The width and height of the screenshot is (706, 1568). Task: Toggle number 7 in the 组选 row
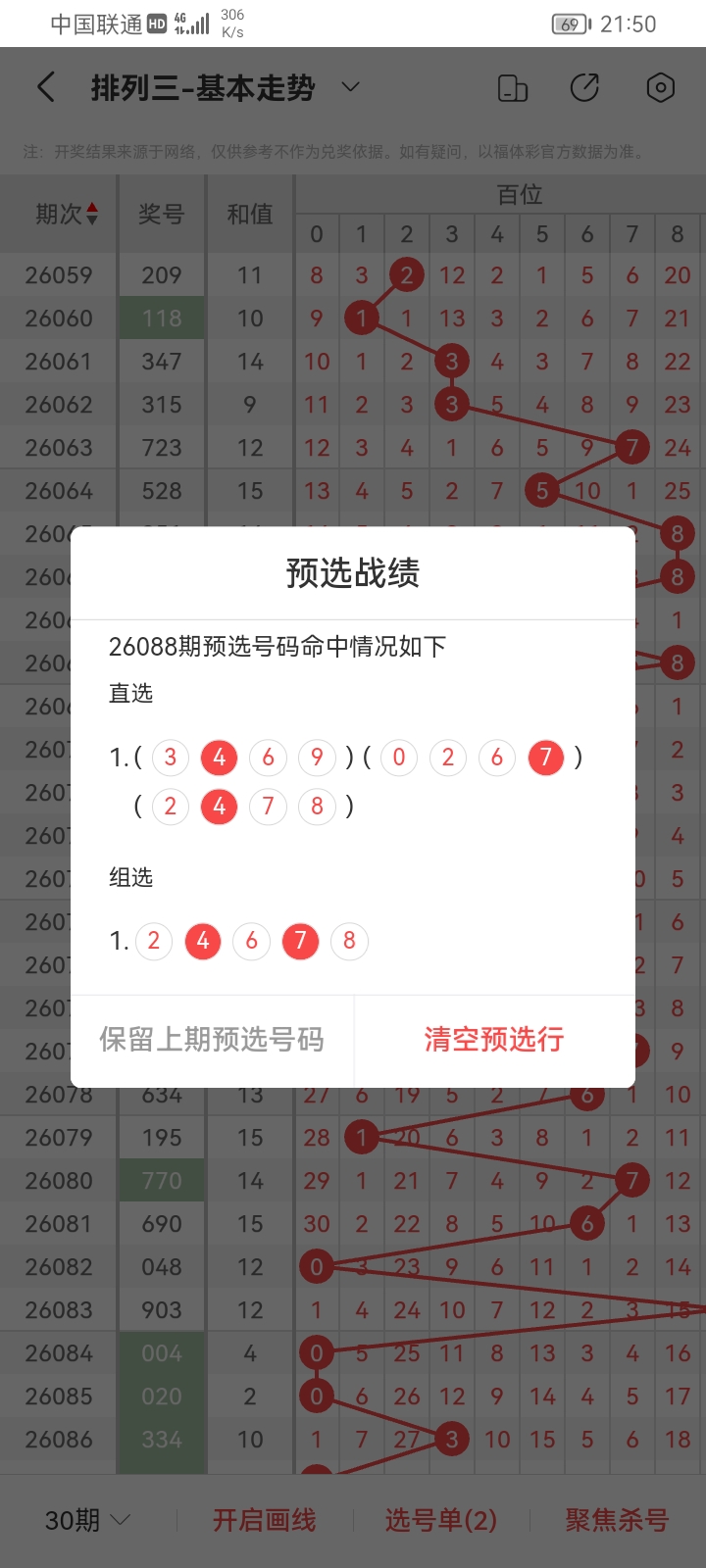(x=300, y=941)
